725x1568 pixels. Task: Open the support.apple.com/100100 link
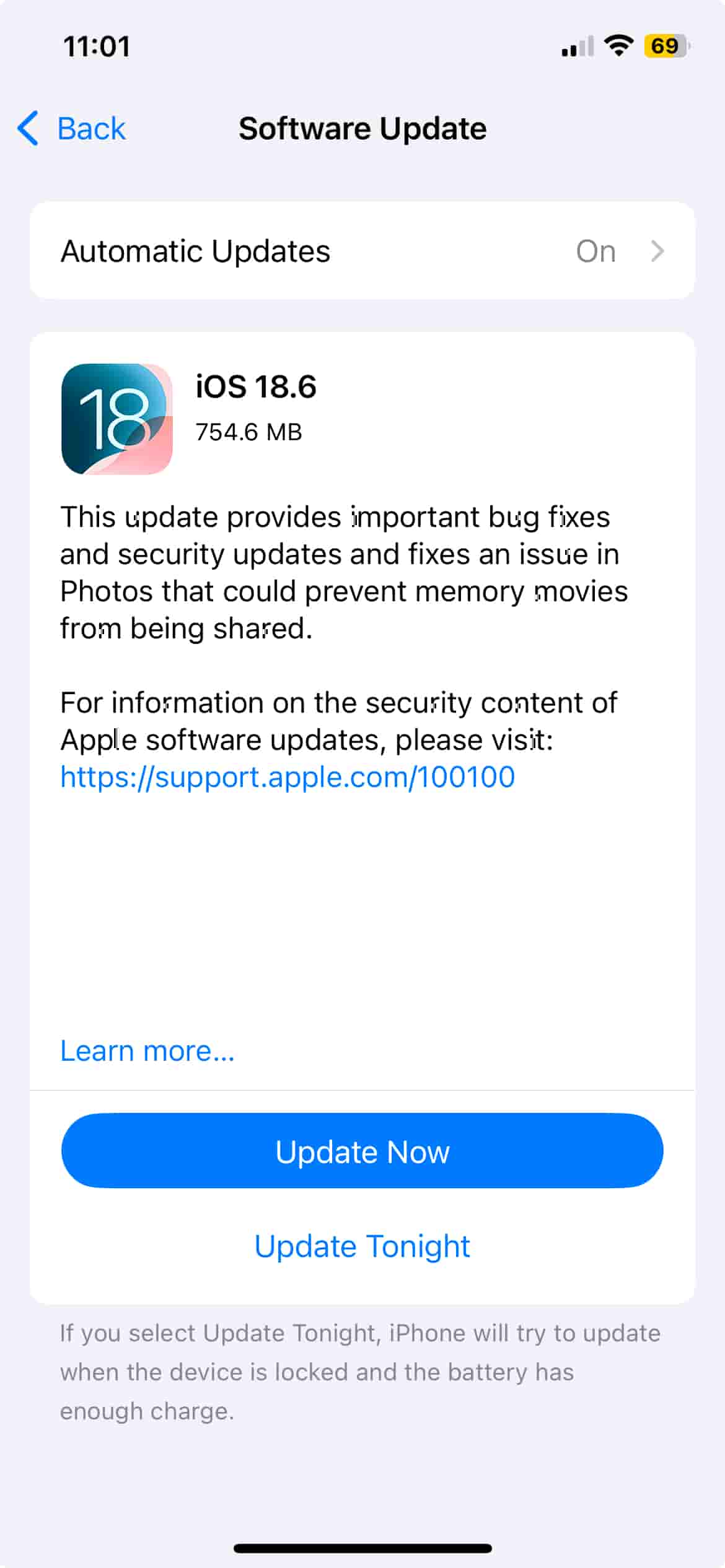pyautogui.click(x=288, y=777)
